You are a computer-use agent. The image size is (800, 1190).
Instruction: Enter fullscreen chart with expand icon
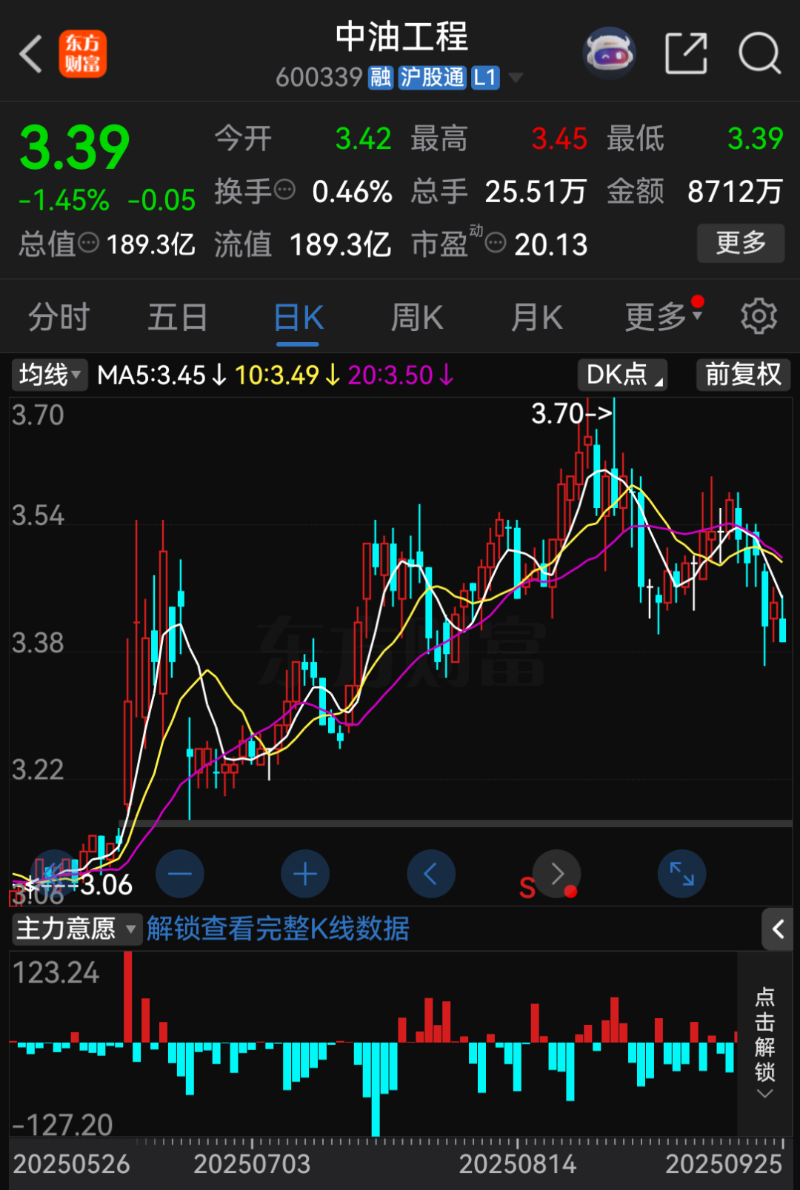(x=681, y=873)
